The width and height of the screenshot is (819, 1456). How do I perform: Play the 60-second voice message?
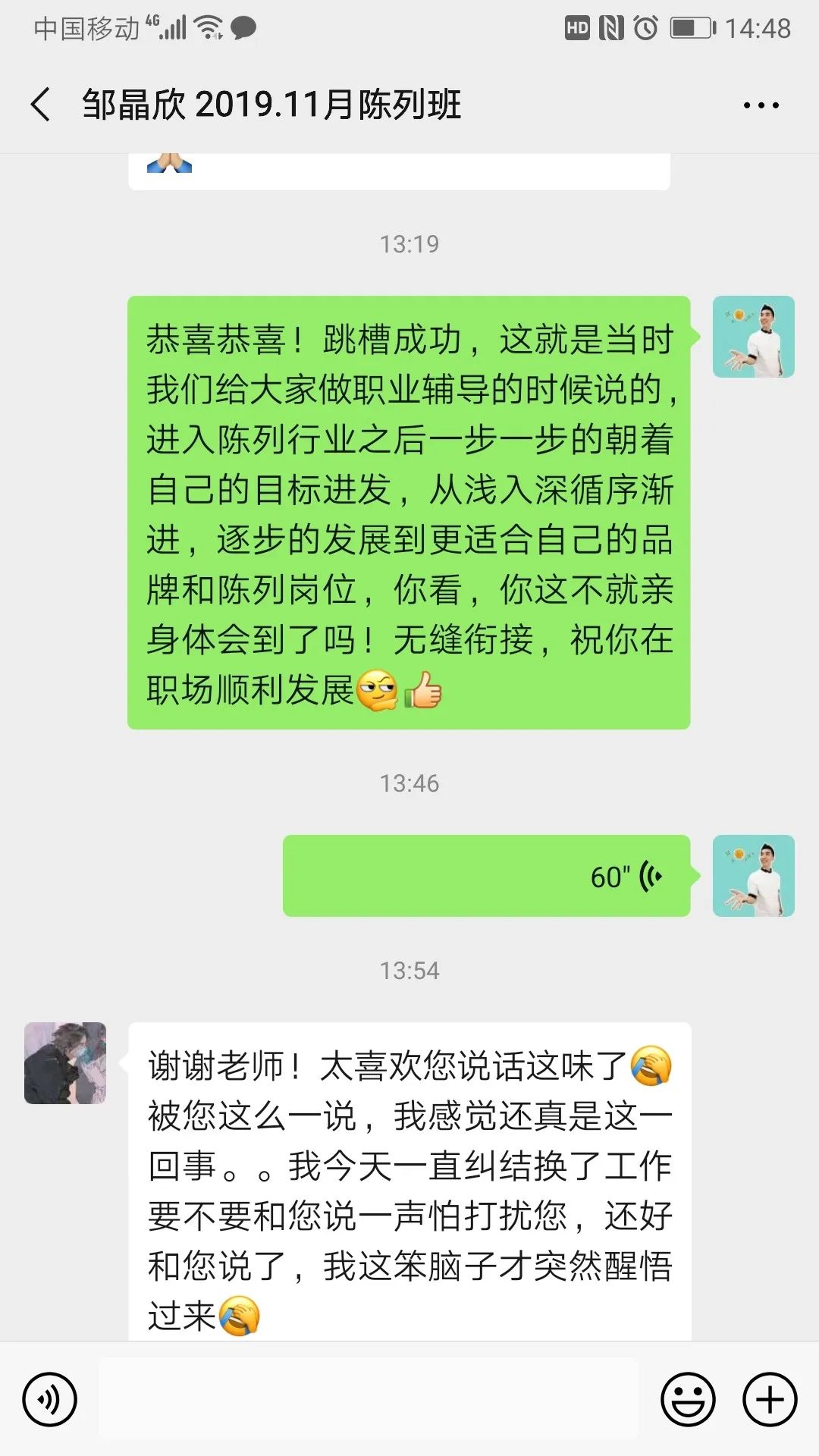(486, 876)
